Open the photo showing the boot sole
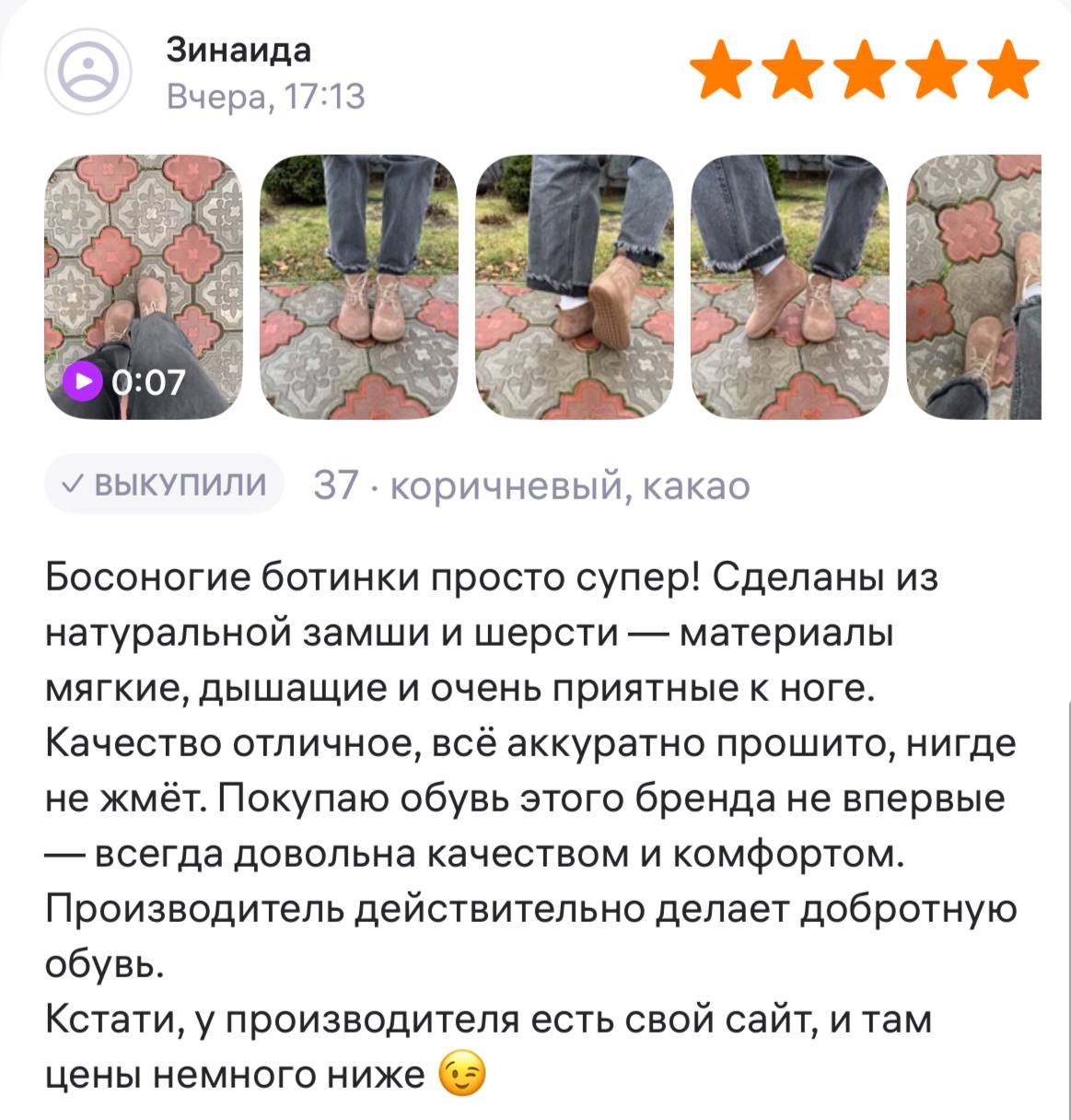 coord(575,286)
